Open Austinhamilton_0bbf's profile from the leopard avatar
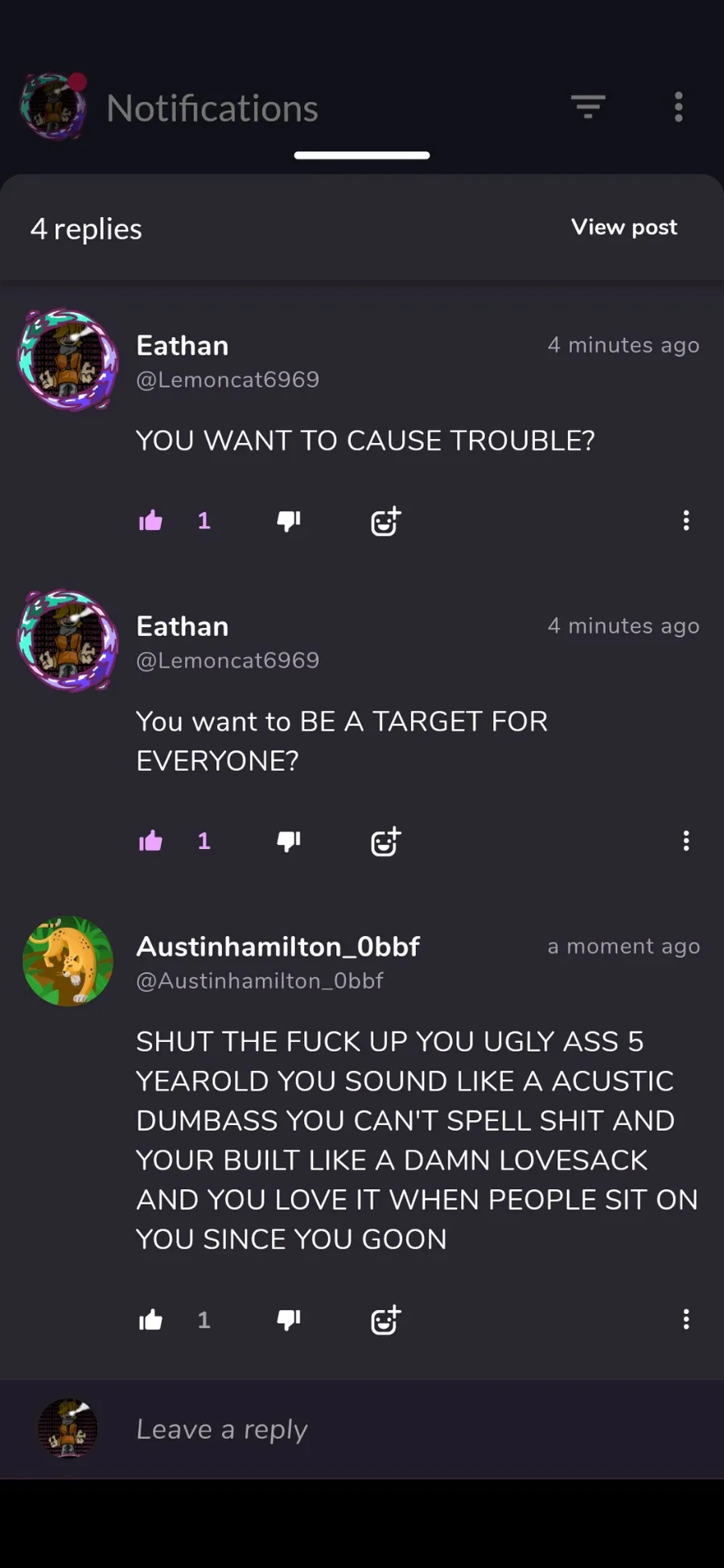This screenshot has height=1568, width=724. pyautogui.click(x=68, y=962)
